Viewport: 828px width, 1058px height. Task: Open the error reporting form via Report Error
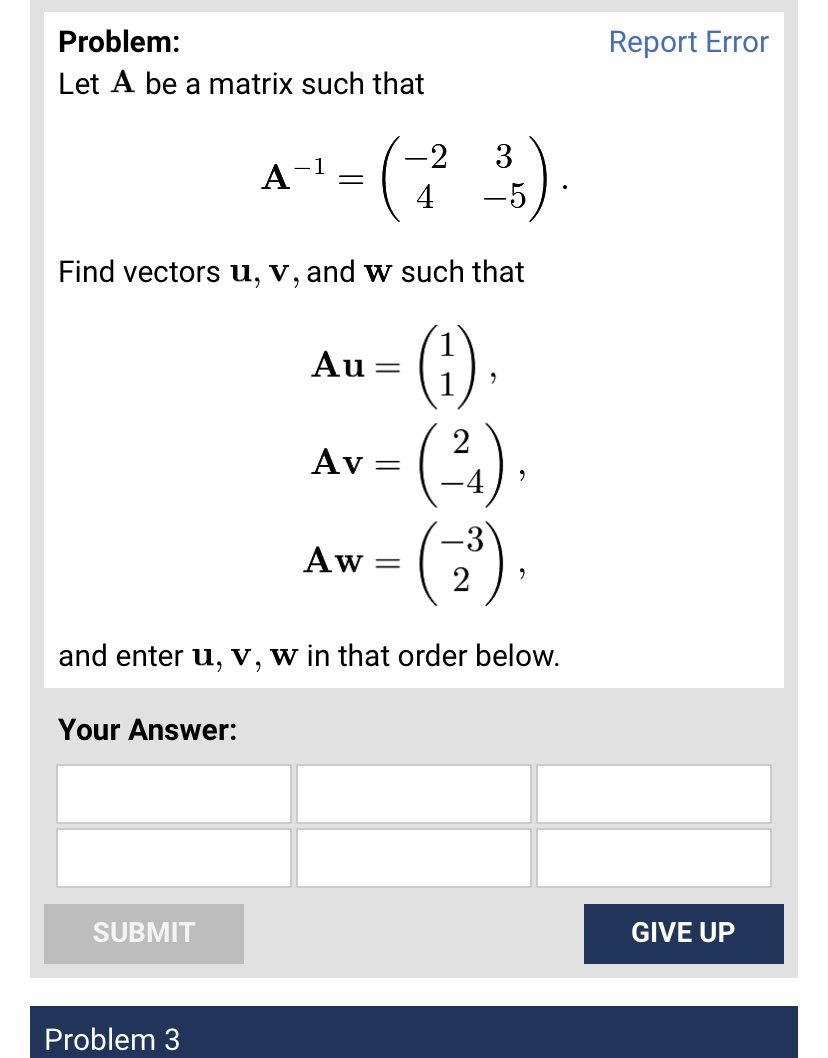[x=688, y=42]
